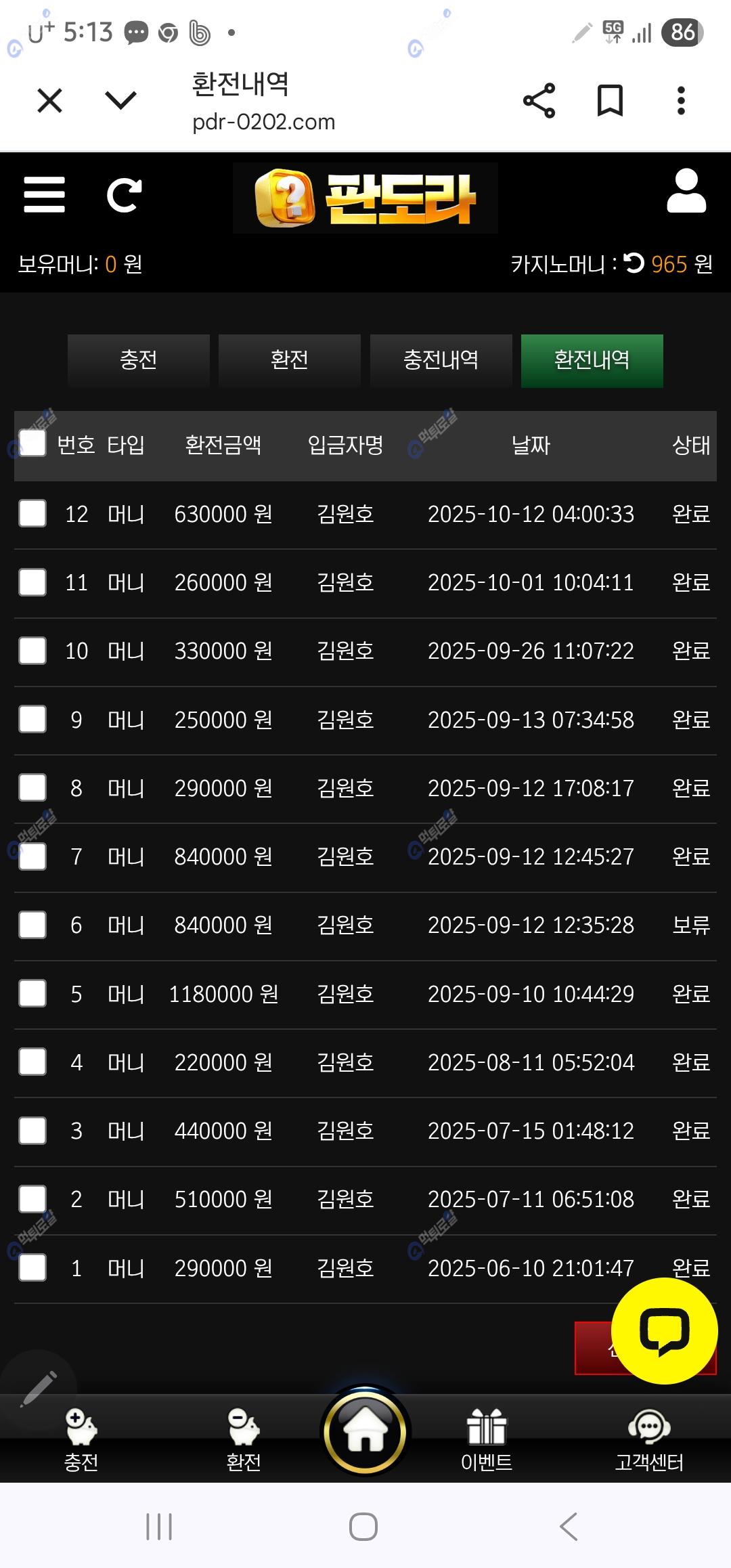Tick the select-all checkbox in the header
731x1568 pixels.
32,443
